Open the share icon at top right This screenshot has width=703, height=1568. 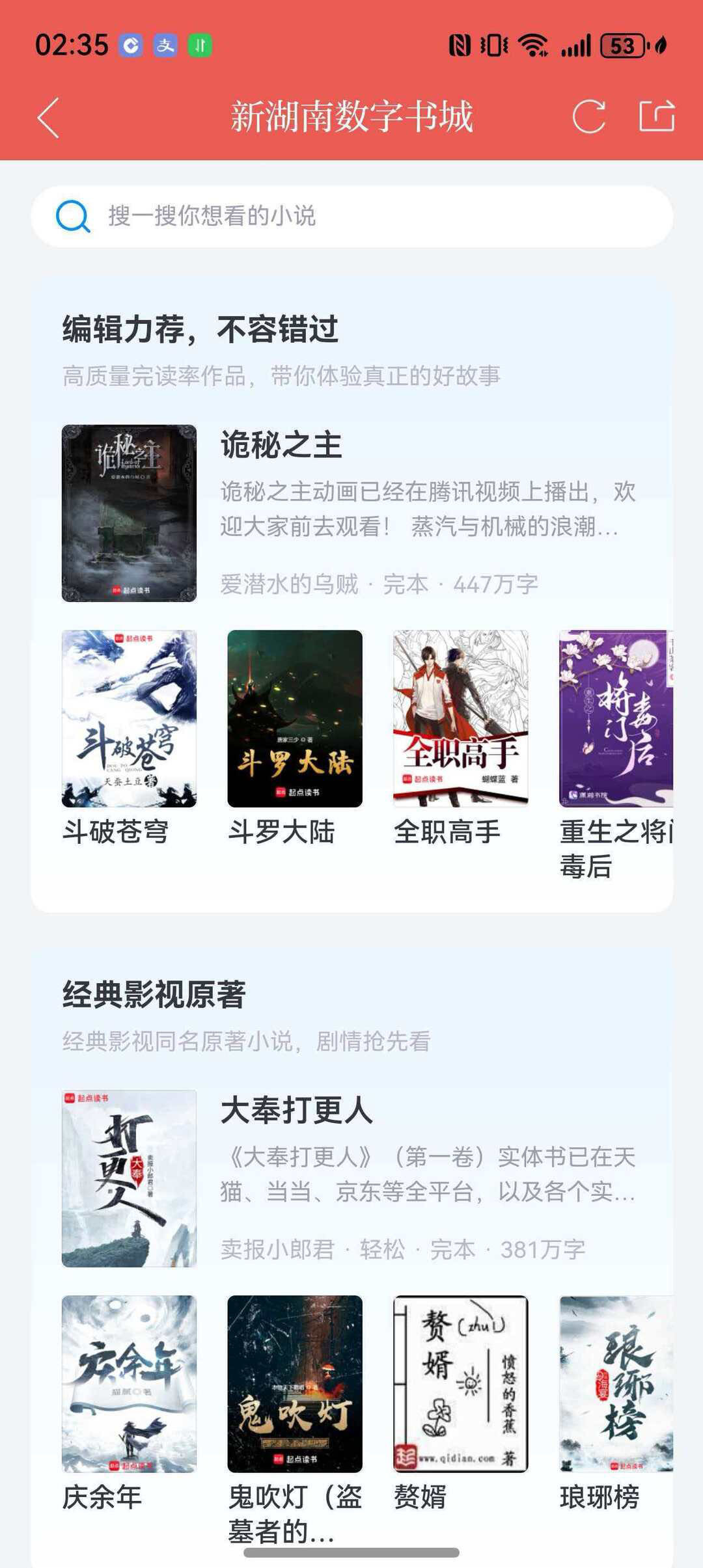pyautogui.click(x=657, y=118)
